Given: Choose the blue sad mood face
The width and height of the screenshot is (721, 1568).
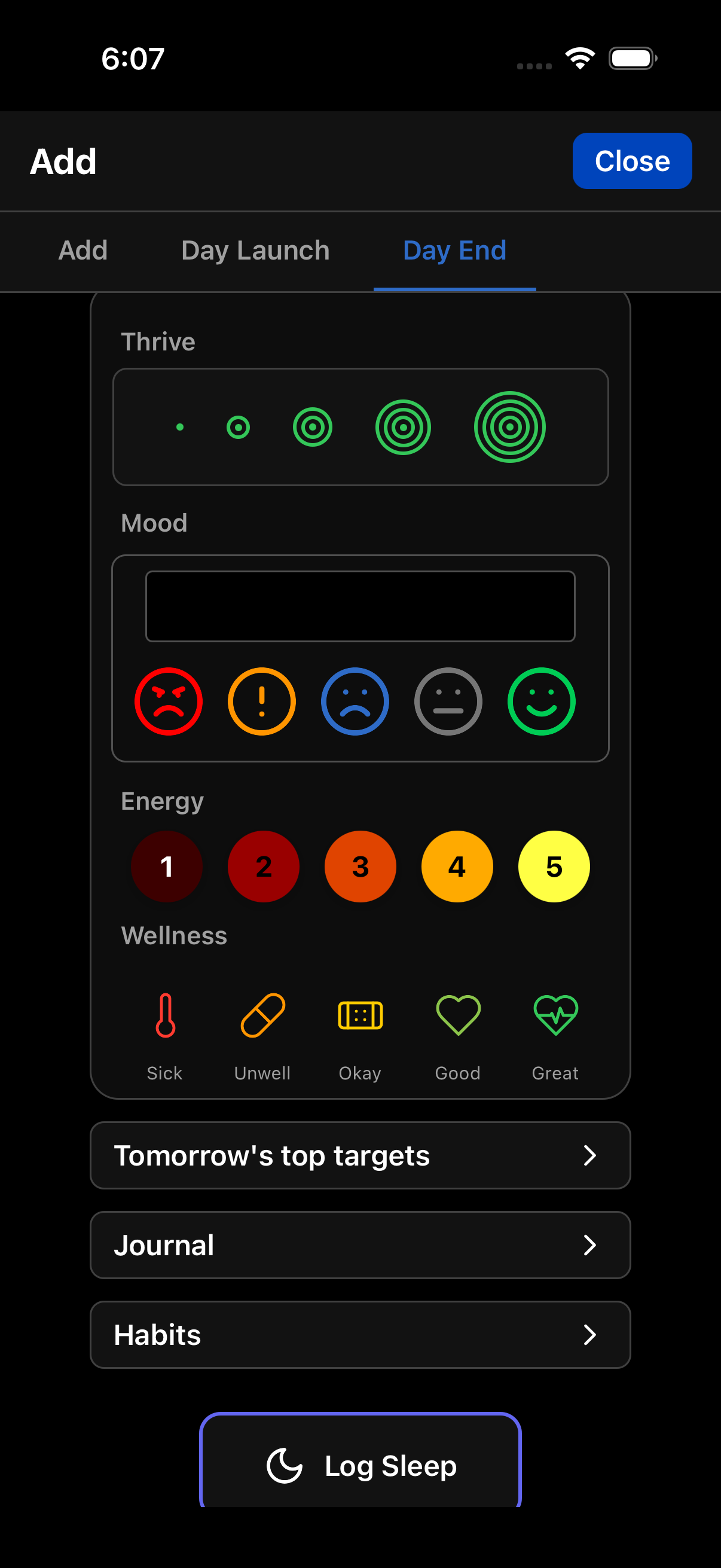Looking at the screenshot, I should 355,701.
